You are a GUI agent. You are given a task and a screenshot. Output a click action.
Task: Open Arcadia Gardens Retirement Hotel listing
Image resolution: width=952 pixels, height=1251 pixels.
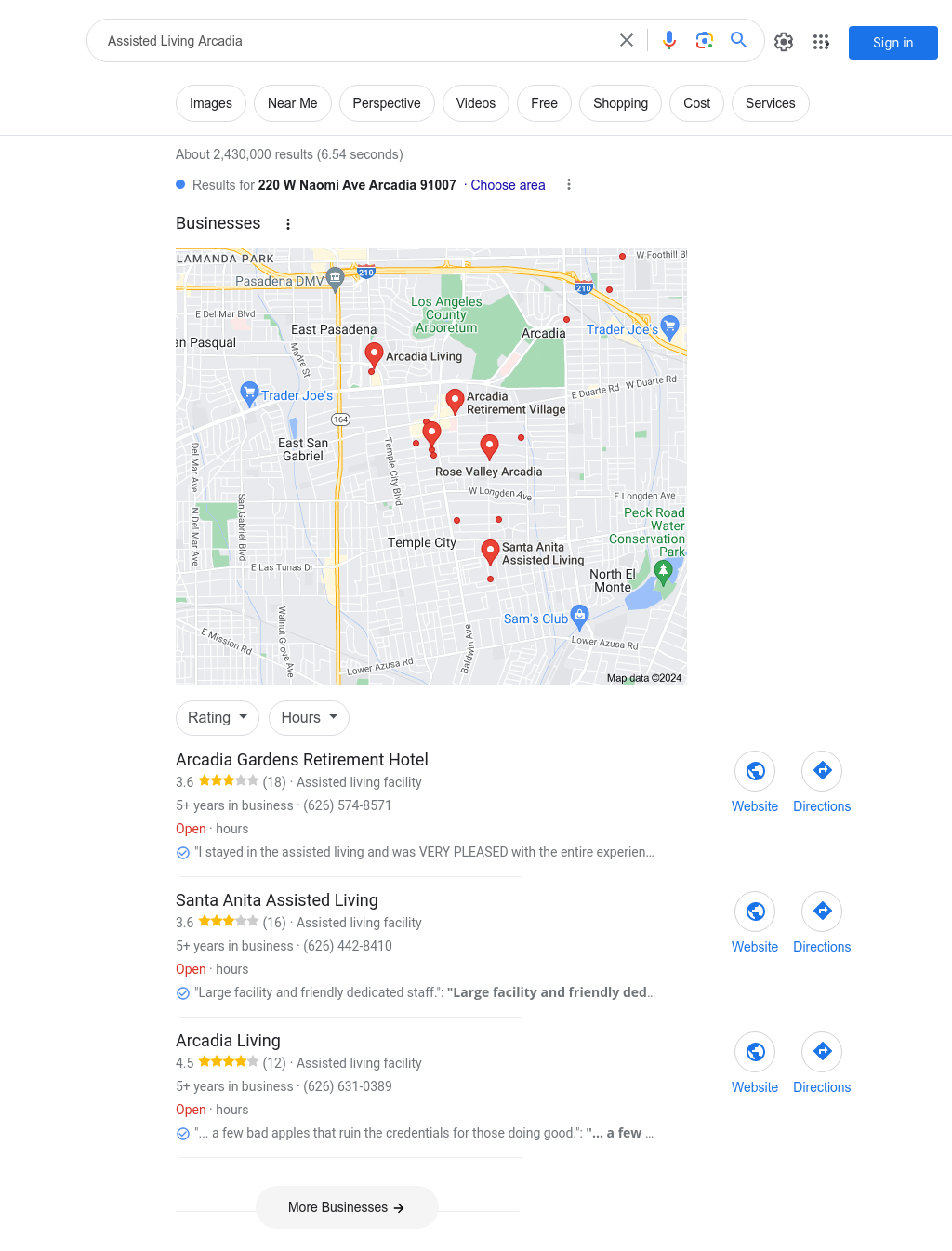tap(302, 760)
